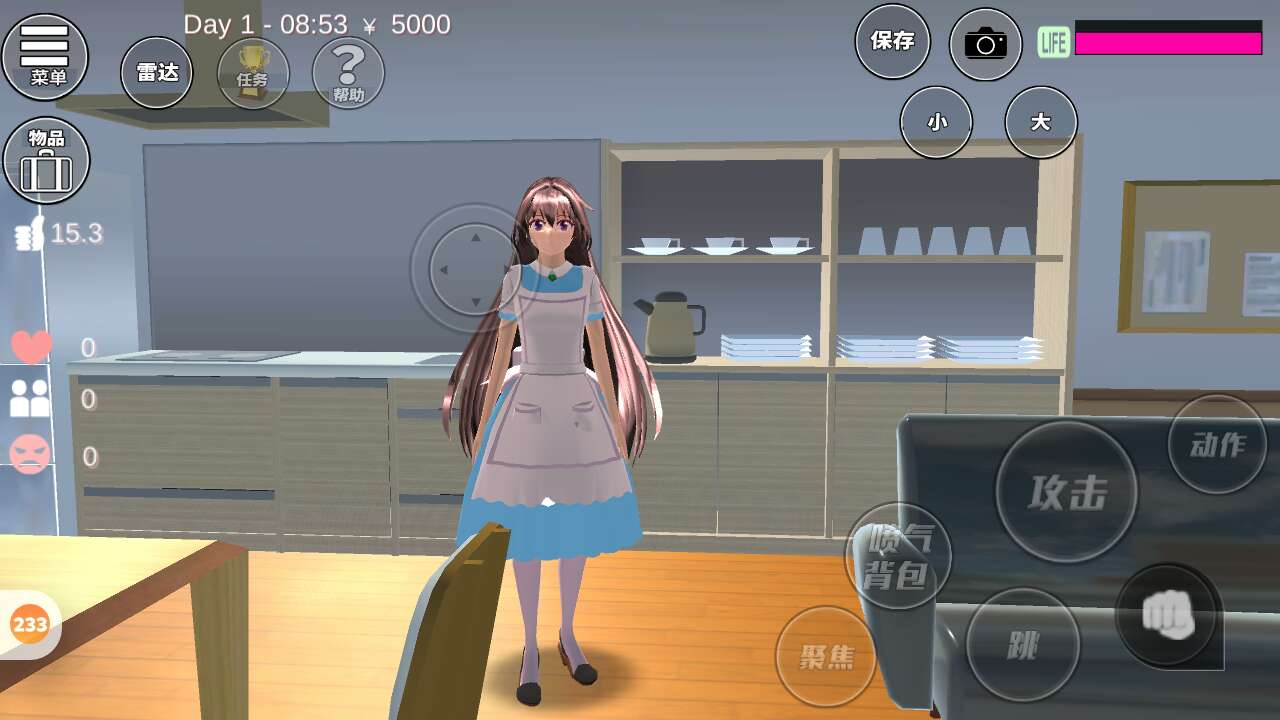Image resolution: width=1280 pixels, height=720 pixels.
Task: Select the 大 size button
Action: pos(1040,122)
